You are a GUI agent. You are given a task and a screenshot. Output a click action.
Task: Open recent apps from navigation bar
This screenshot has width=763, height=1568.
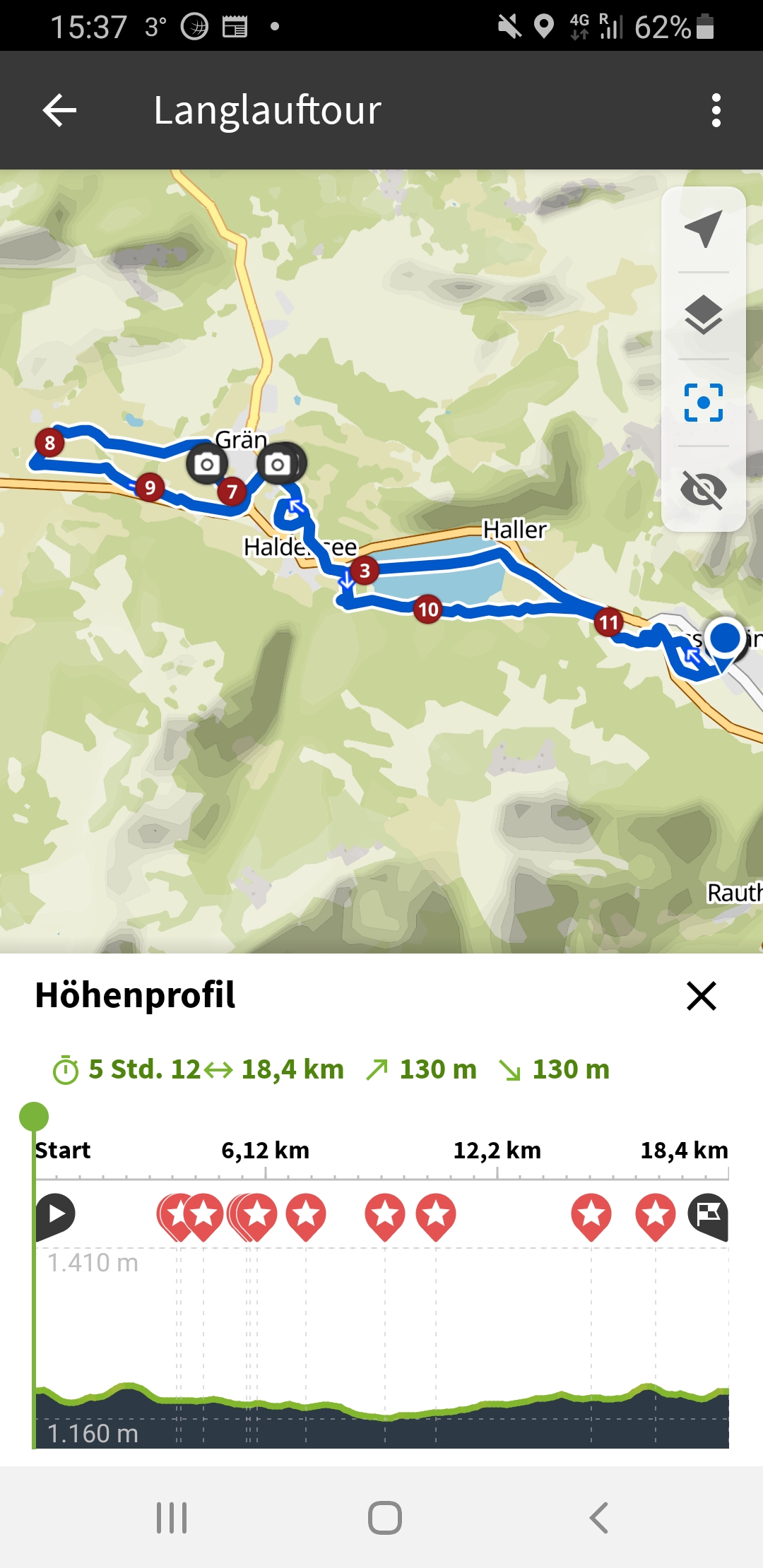pyautogui.click(x=172, y=1517)
